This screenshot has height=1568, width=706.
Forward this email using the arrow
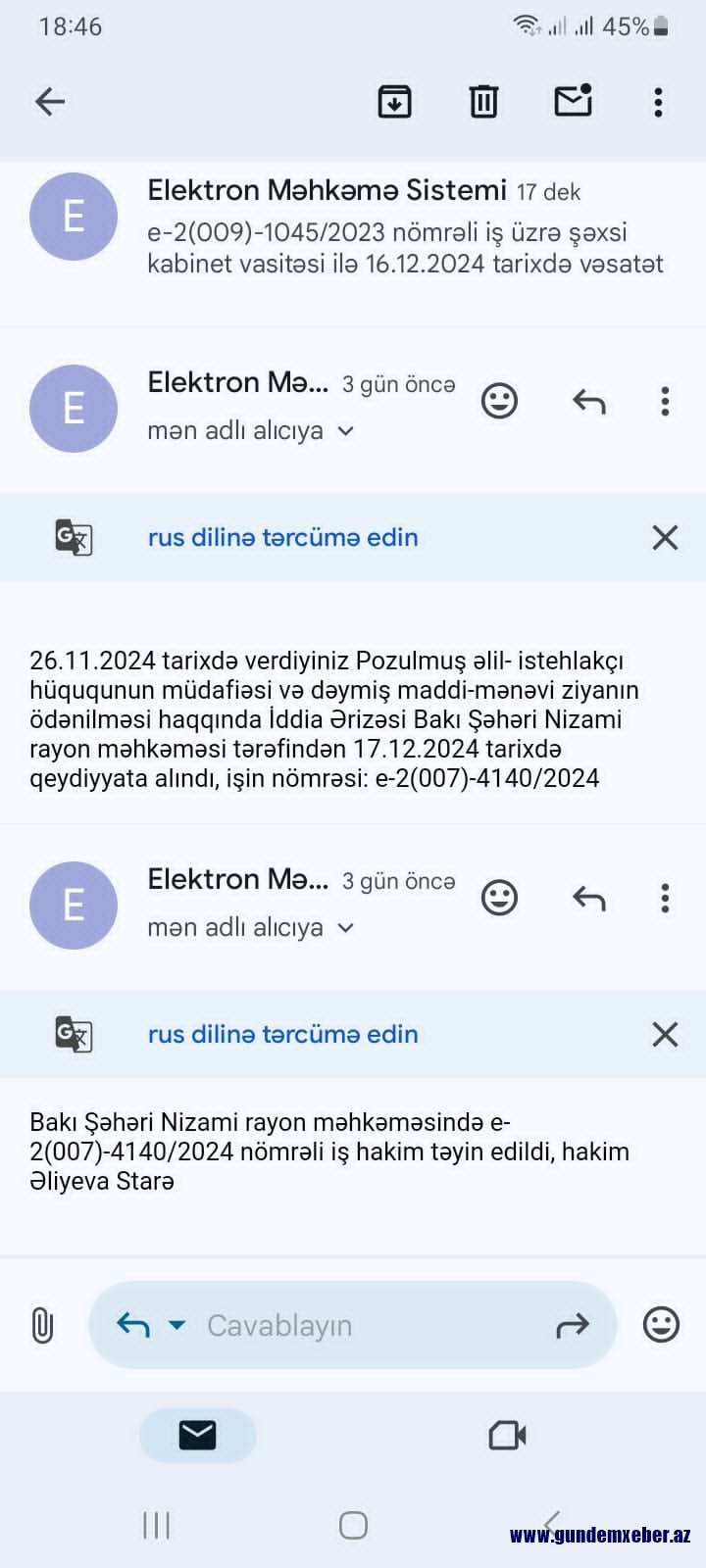point(572,1326)
